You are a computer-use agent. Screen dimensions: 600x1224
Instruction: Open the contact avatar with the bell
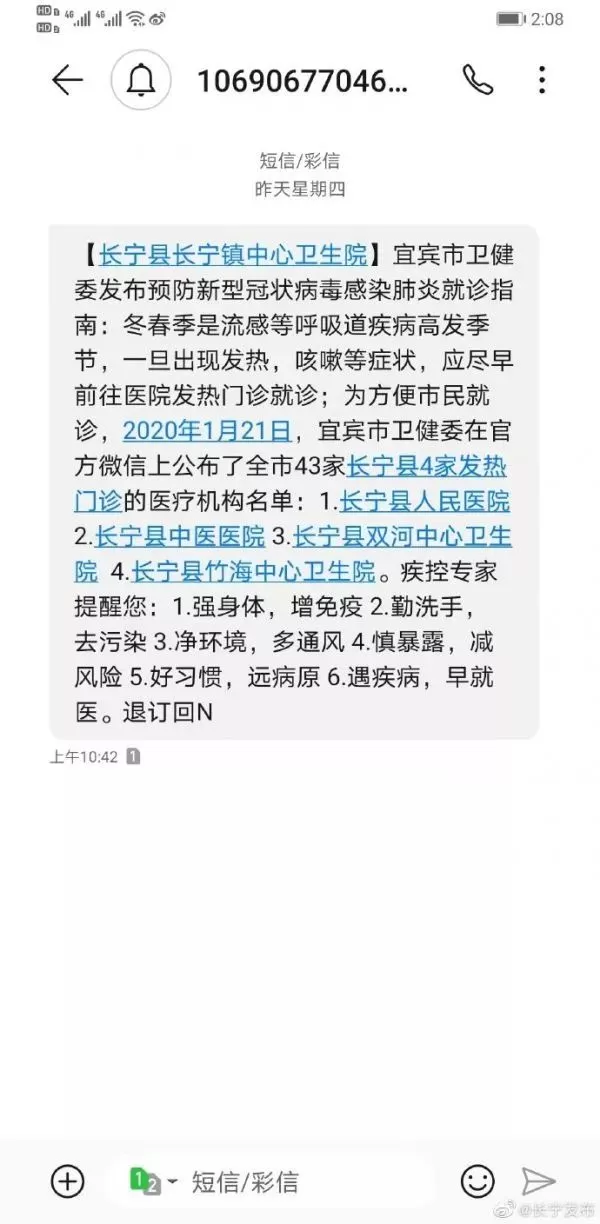141,81
